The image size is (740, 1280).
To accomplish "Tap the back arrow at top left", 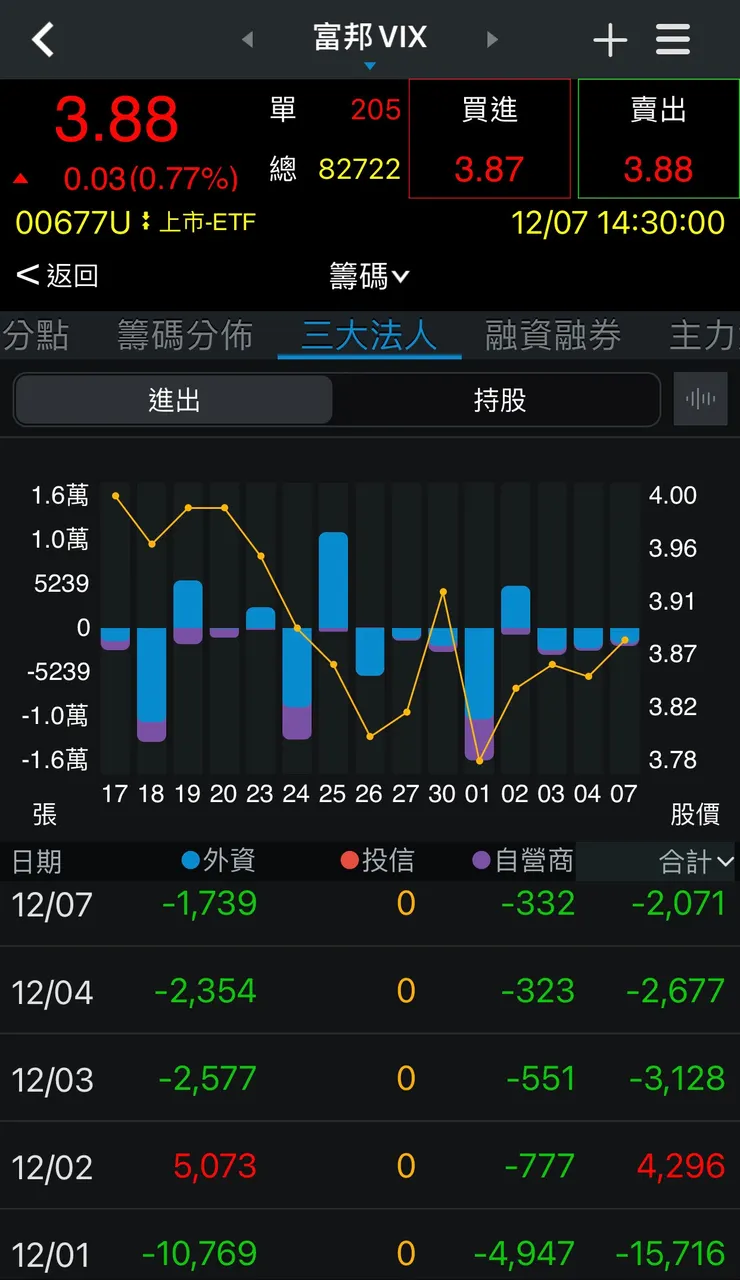I will pyautogui.click(x=42, y=39).
